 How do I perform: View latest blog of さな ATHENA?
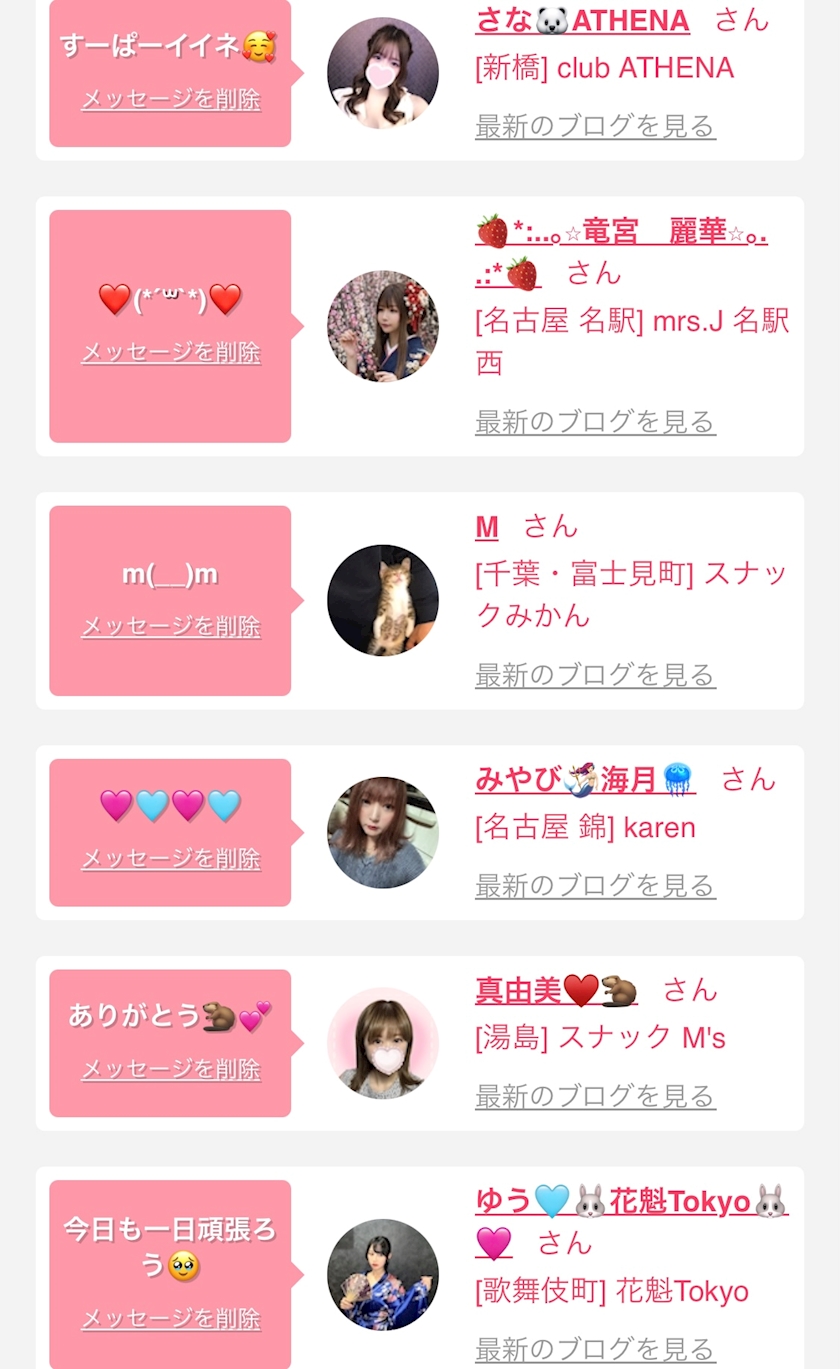(x=595, y=126)
